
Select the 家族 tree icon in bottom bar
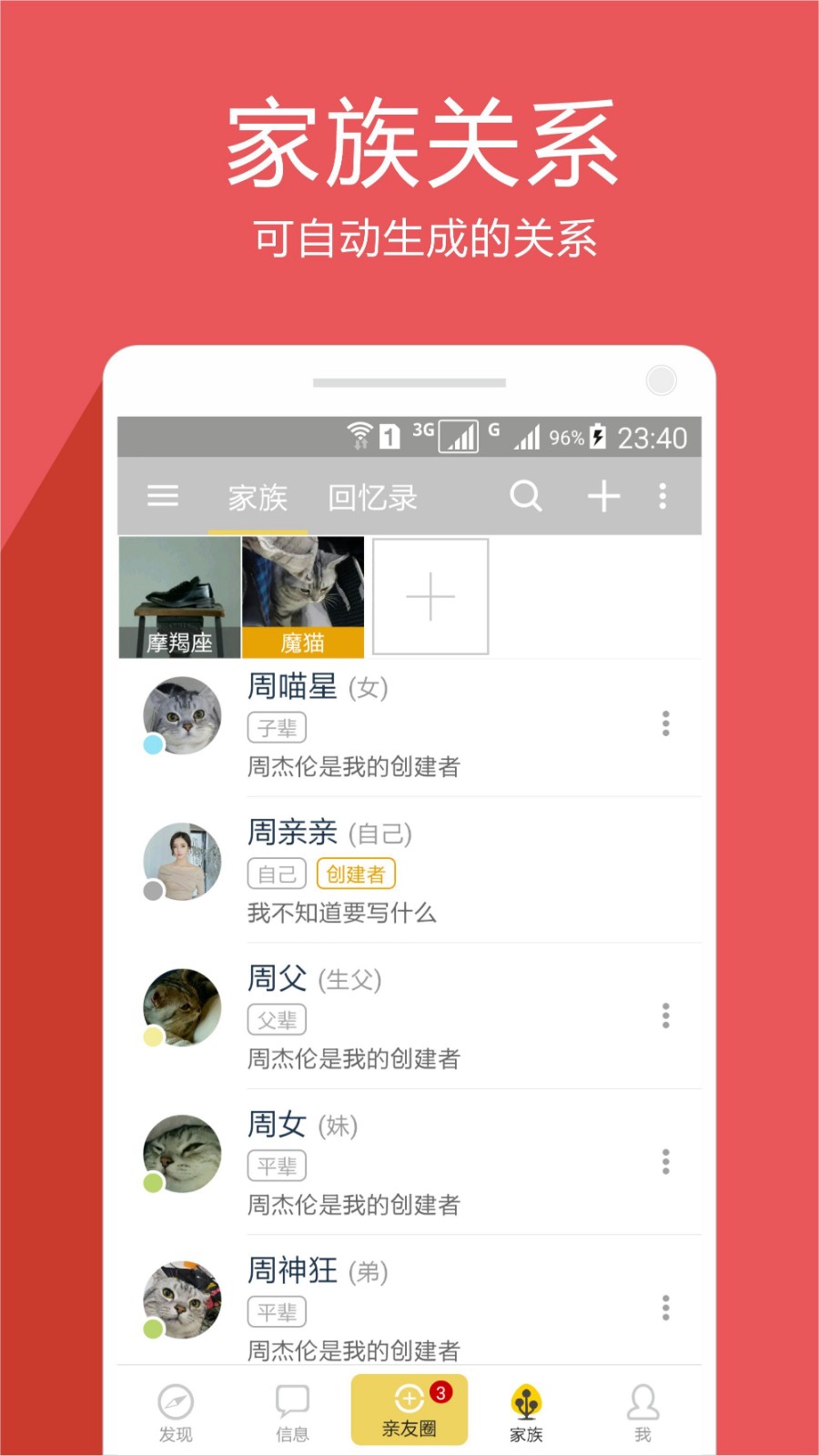(526, 1401)
